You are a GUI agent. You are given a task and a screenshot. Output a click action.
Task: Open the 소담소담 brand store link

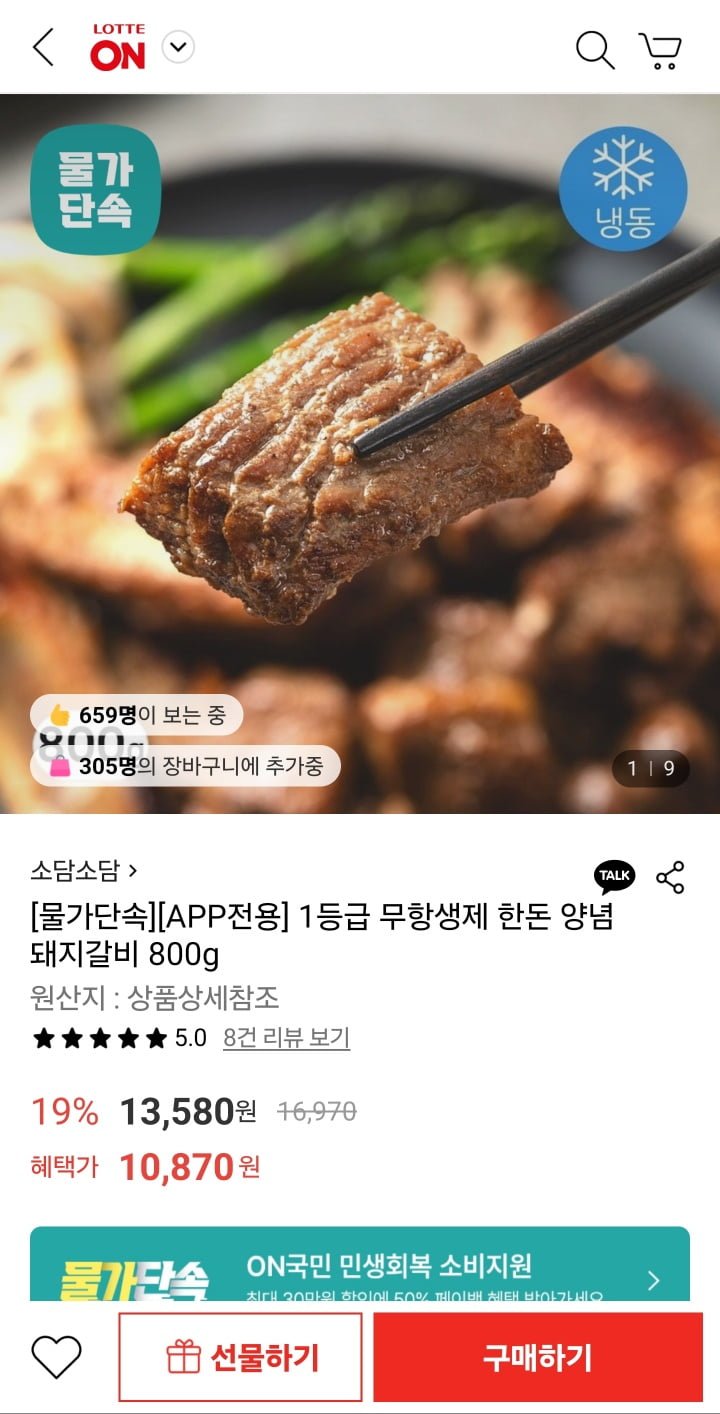84,871
